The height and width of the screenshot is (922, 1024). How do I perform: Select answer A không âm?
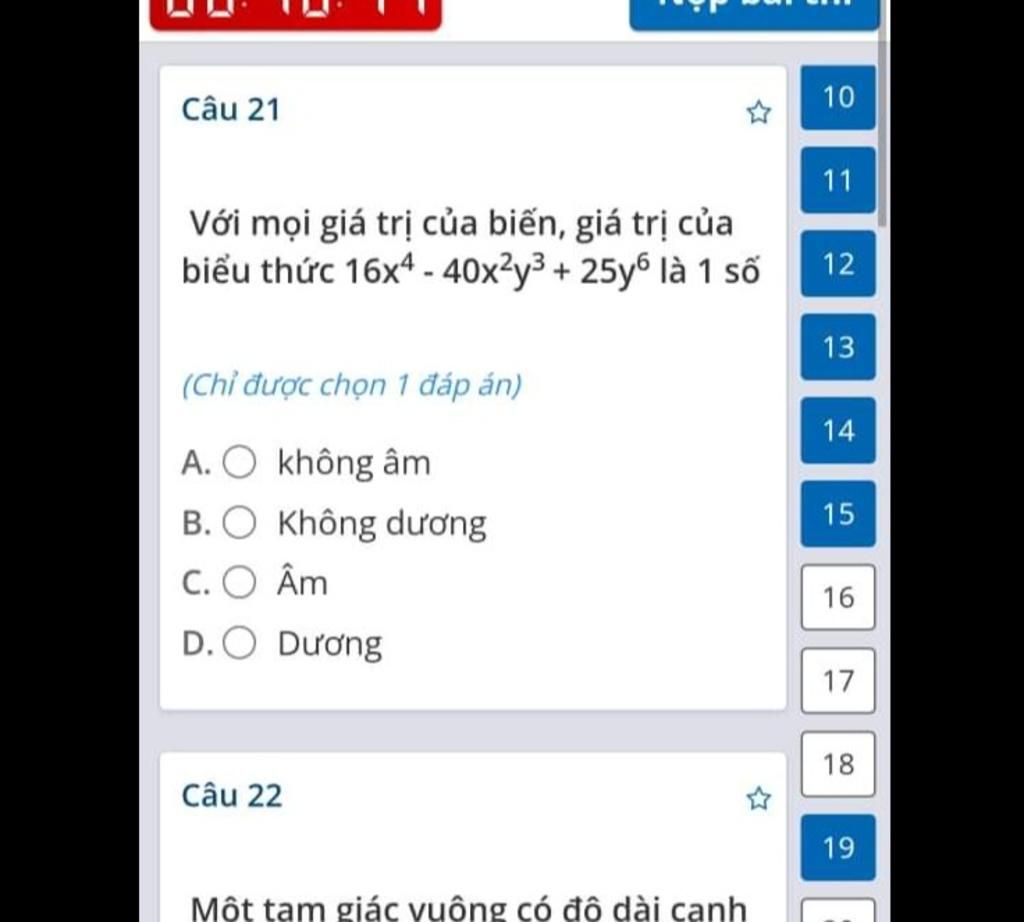[239, 463]
